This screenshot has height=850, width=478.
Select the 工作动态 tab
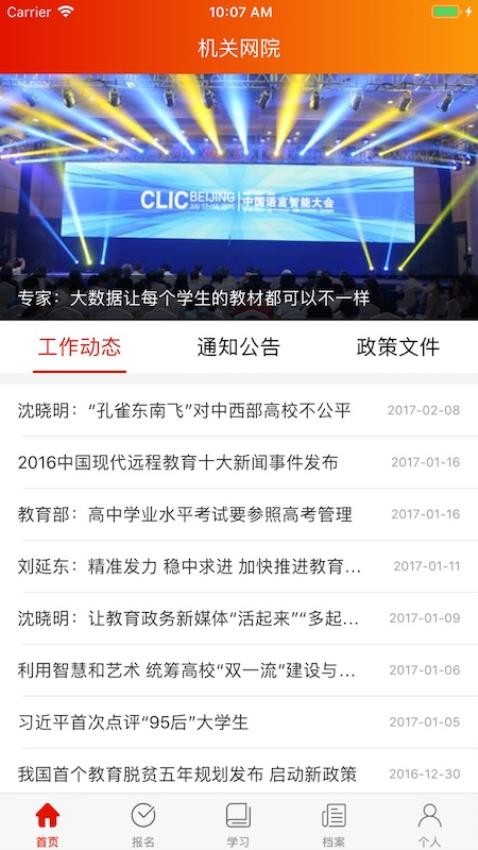pyautogui.click(x=80, y=347)
